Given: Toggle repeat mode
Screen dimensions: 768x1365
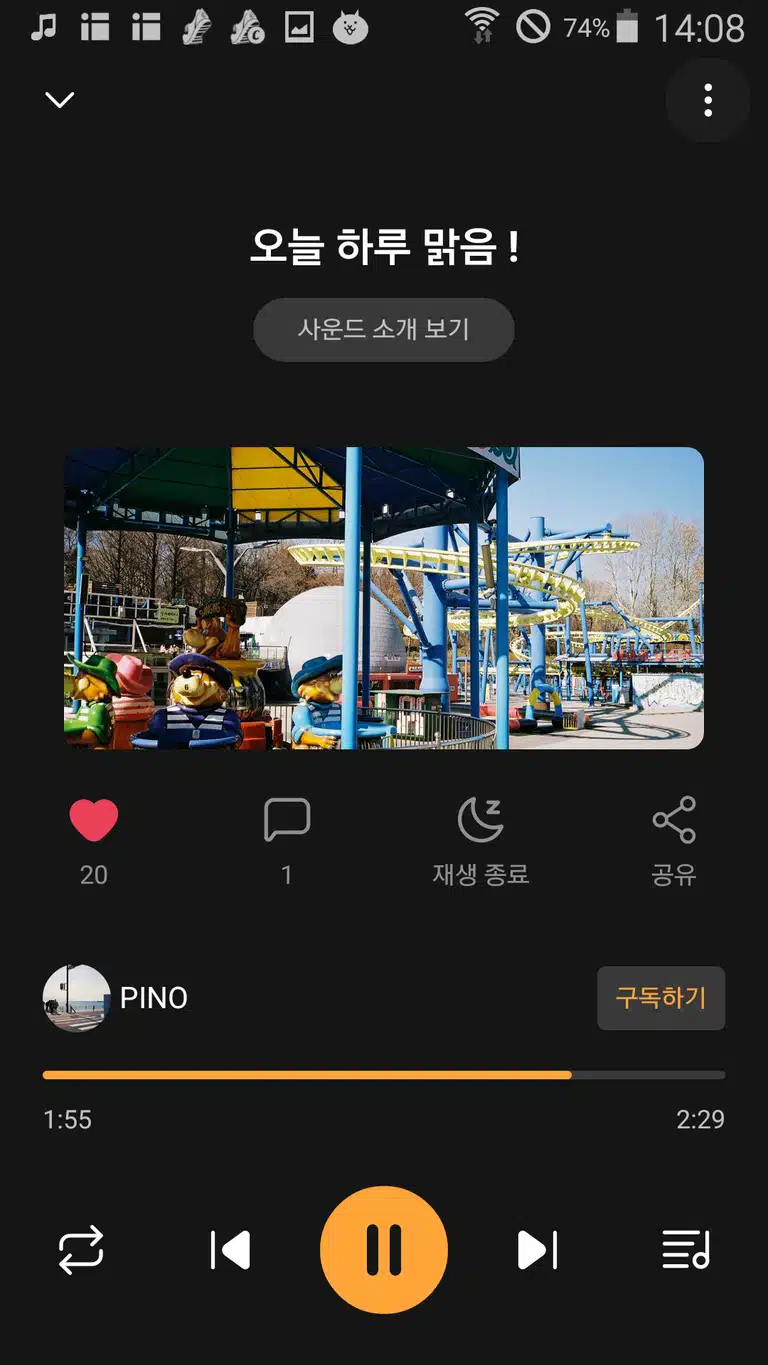Looking at the screenshot, I should pyautogui.click(x=81, y=1250).
